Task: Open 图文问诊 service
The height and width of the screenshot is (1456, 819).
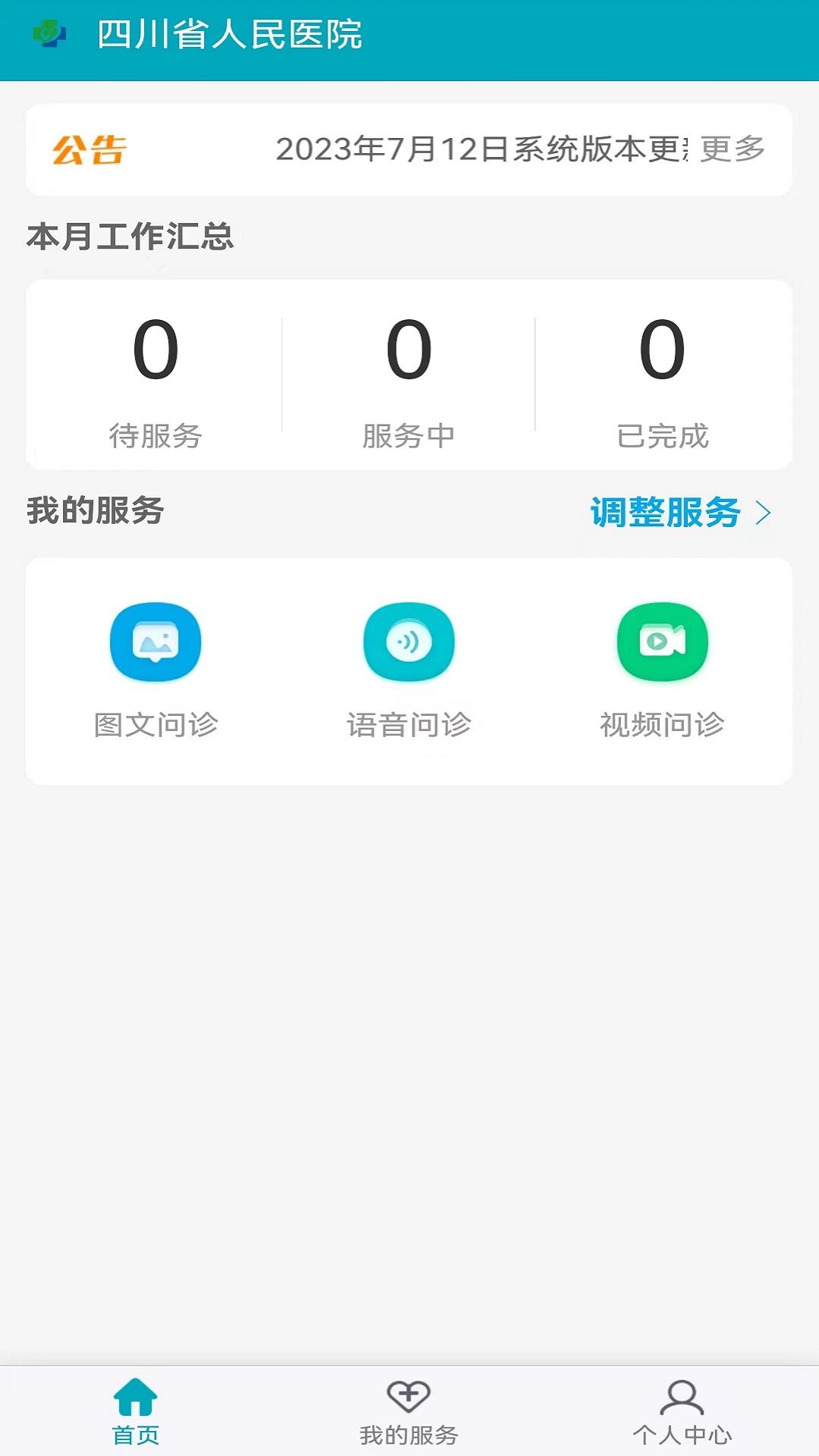Action: 155,669
